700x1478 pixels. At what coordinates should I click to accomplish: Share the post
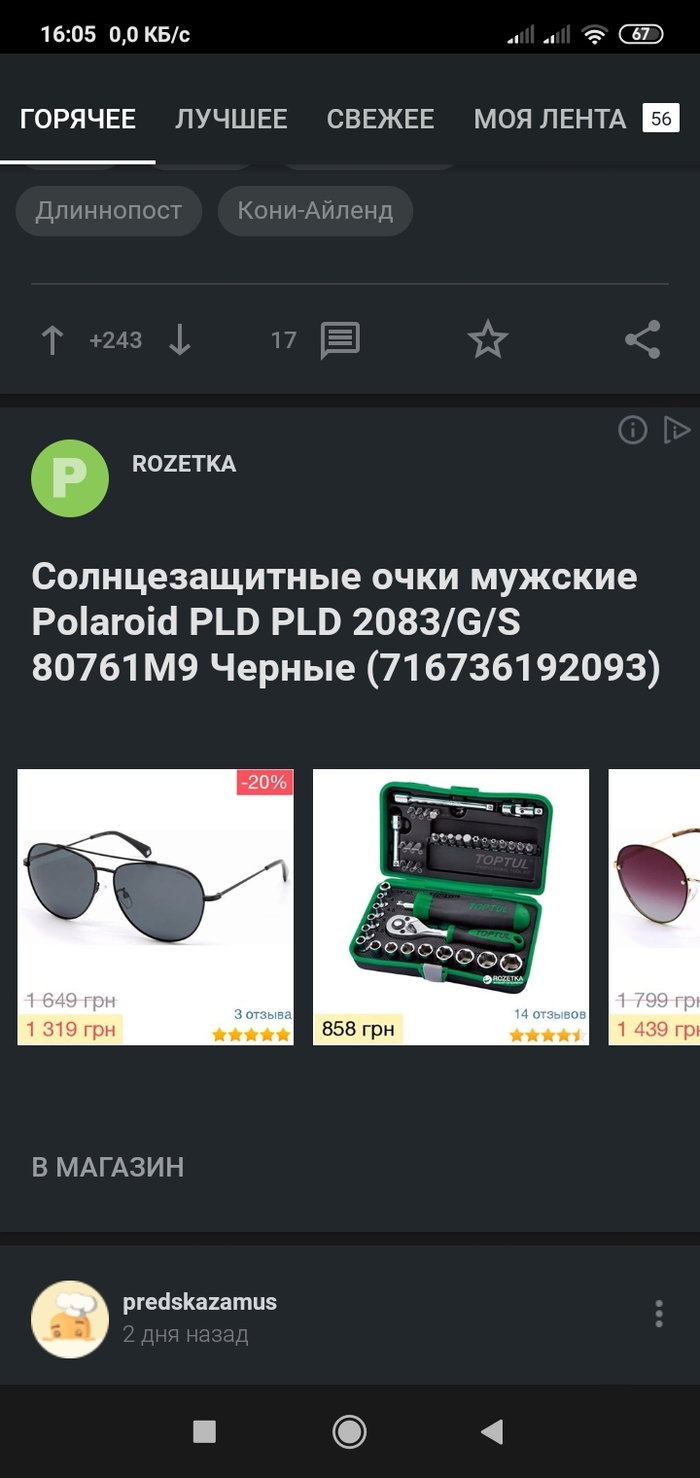click(642, 340)
